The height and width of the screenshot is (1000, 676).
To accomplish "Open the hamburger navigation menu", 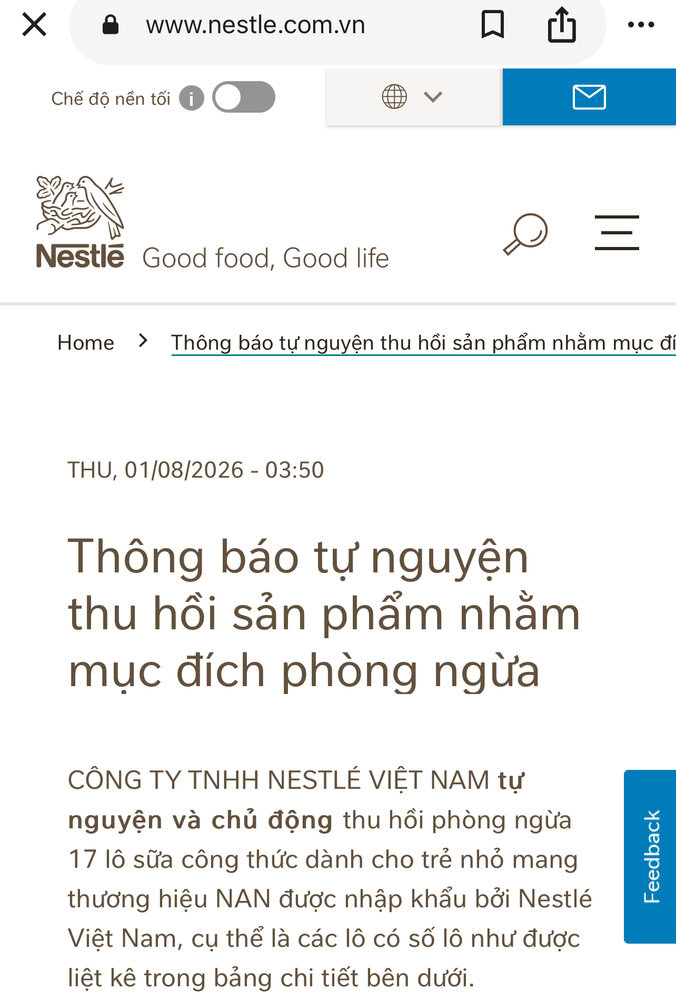I will coord(617,232).
